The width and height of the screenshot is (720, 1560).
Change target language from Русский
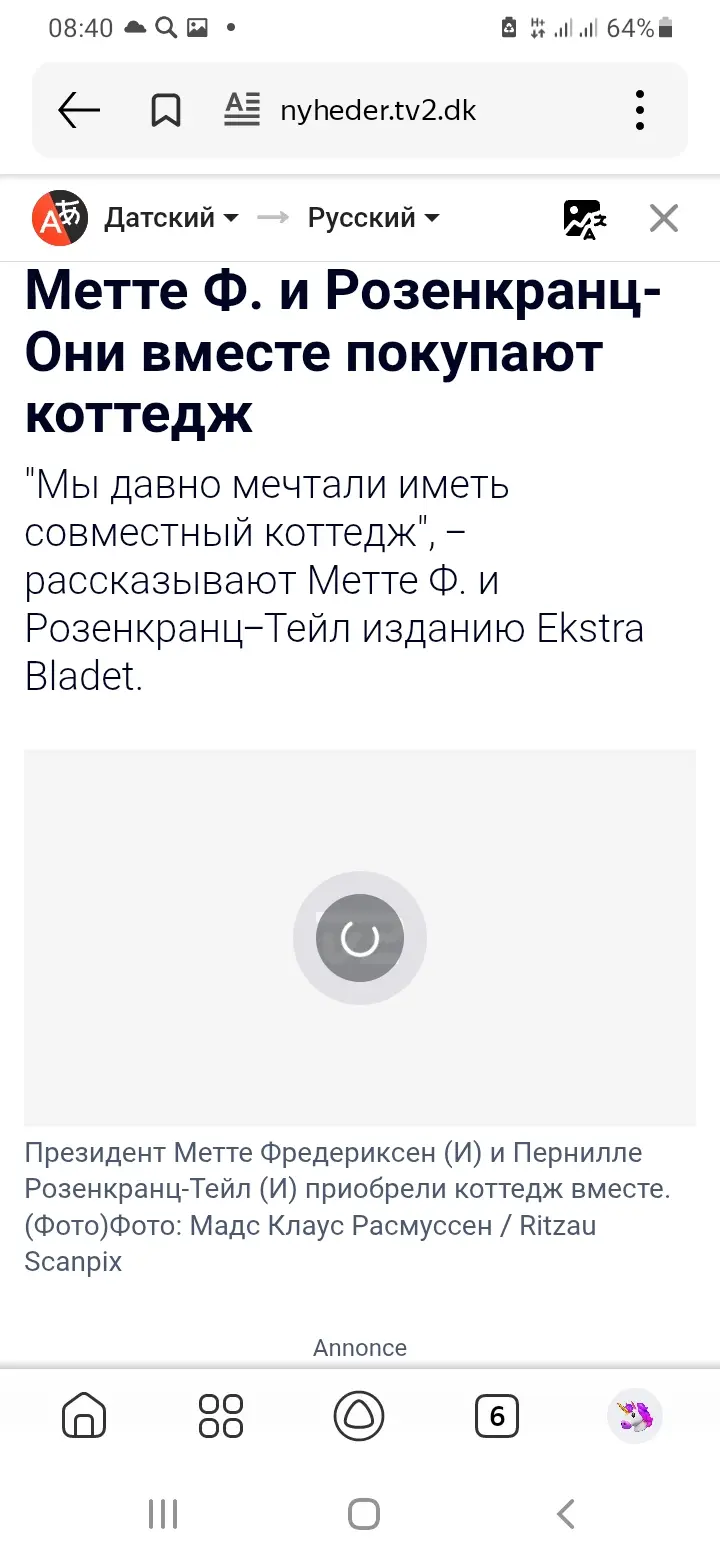[x=373, y=218]
